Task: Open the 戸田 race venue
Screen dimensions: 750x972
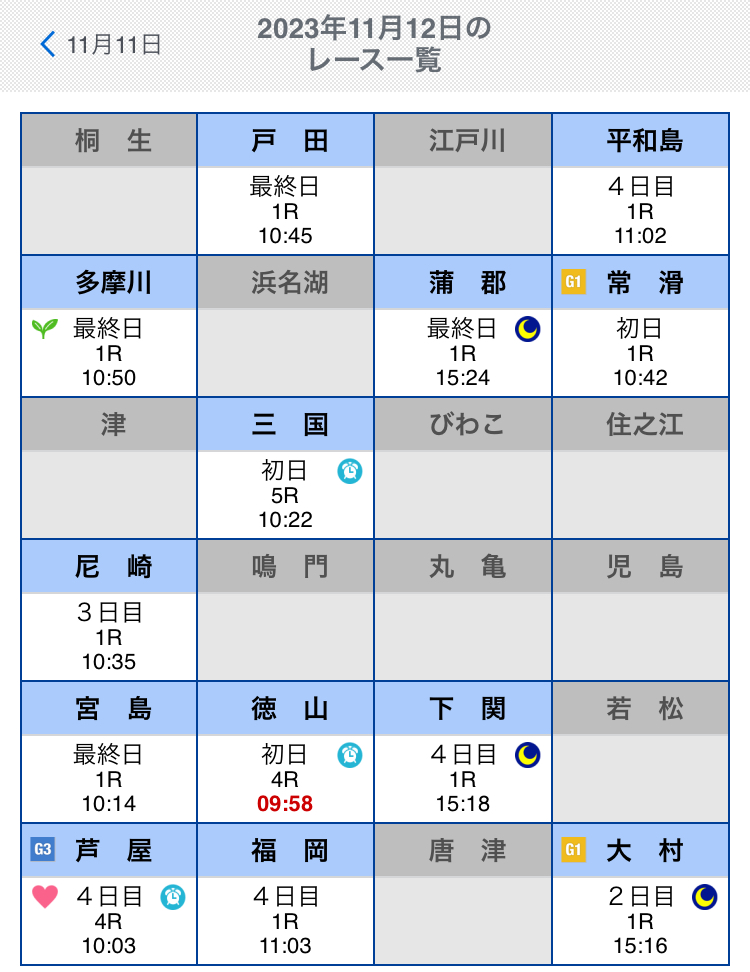Action: (x=286, y=185)
